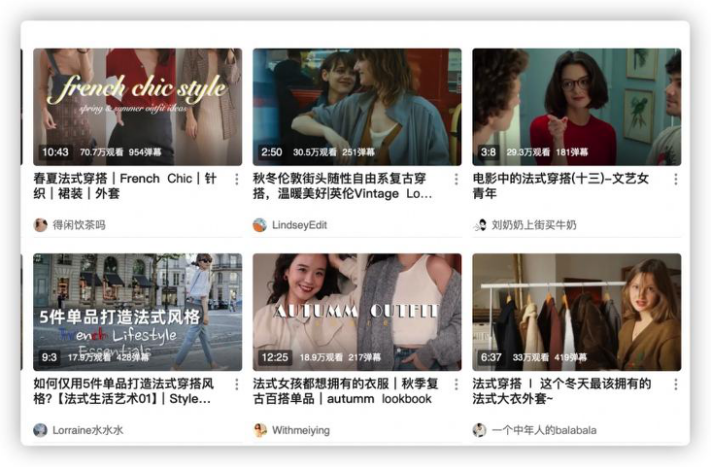View 一个中年人的balabala's uploader page

click(543, 430)
